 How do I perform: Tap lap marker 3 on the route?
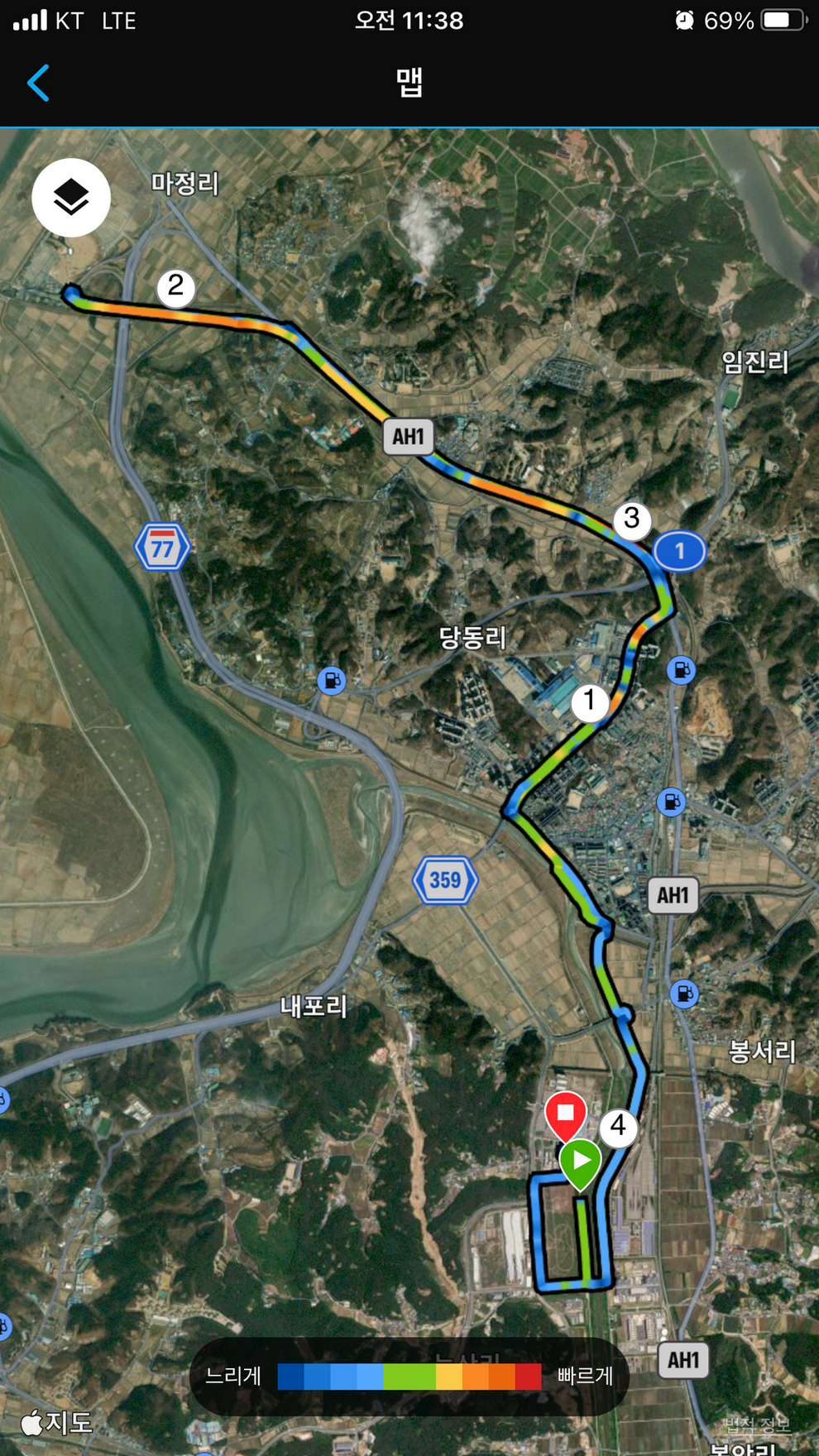point(632,520)
